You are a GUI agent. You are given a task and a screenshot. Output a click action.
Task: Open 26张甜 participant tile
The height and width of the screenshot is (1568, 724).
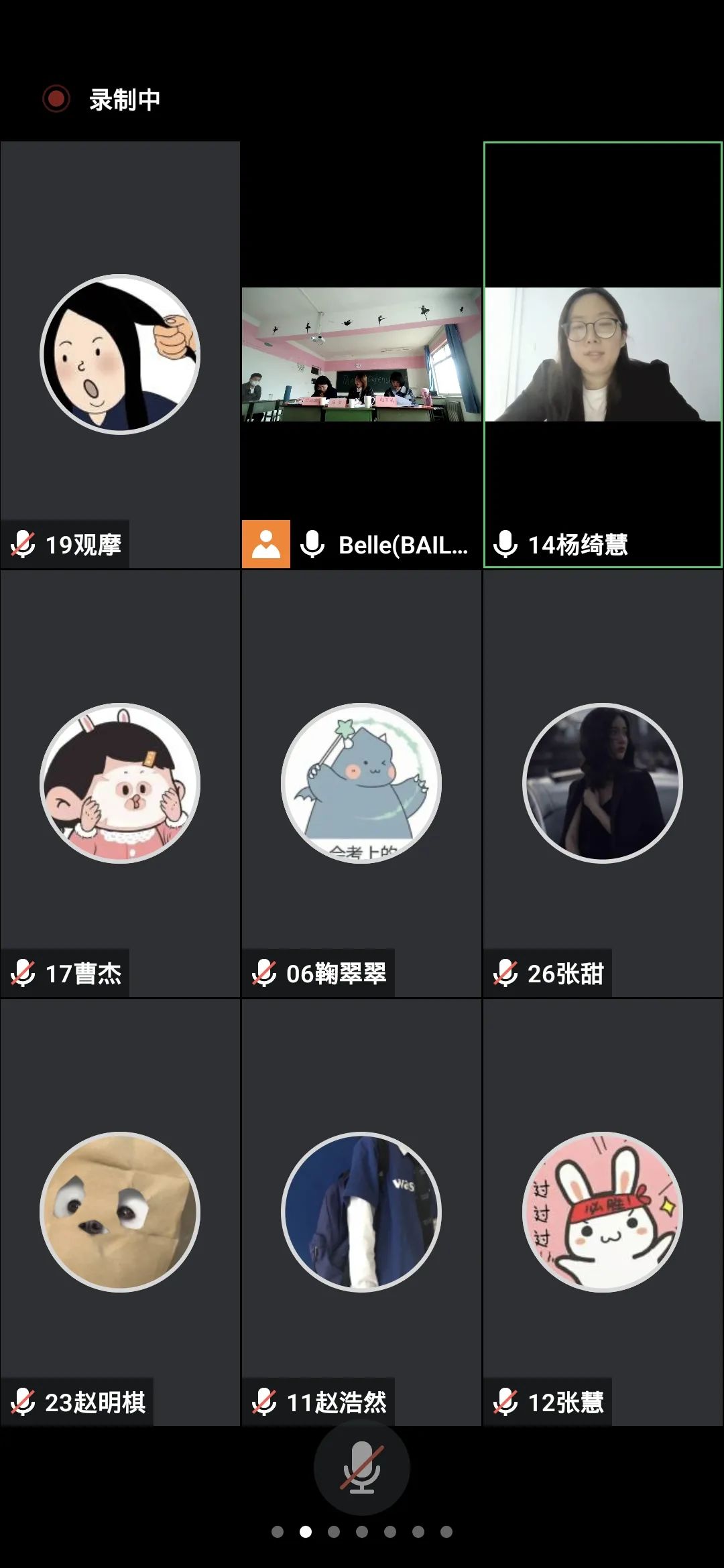603,783
